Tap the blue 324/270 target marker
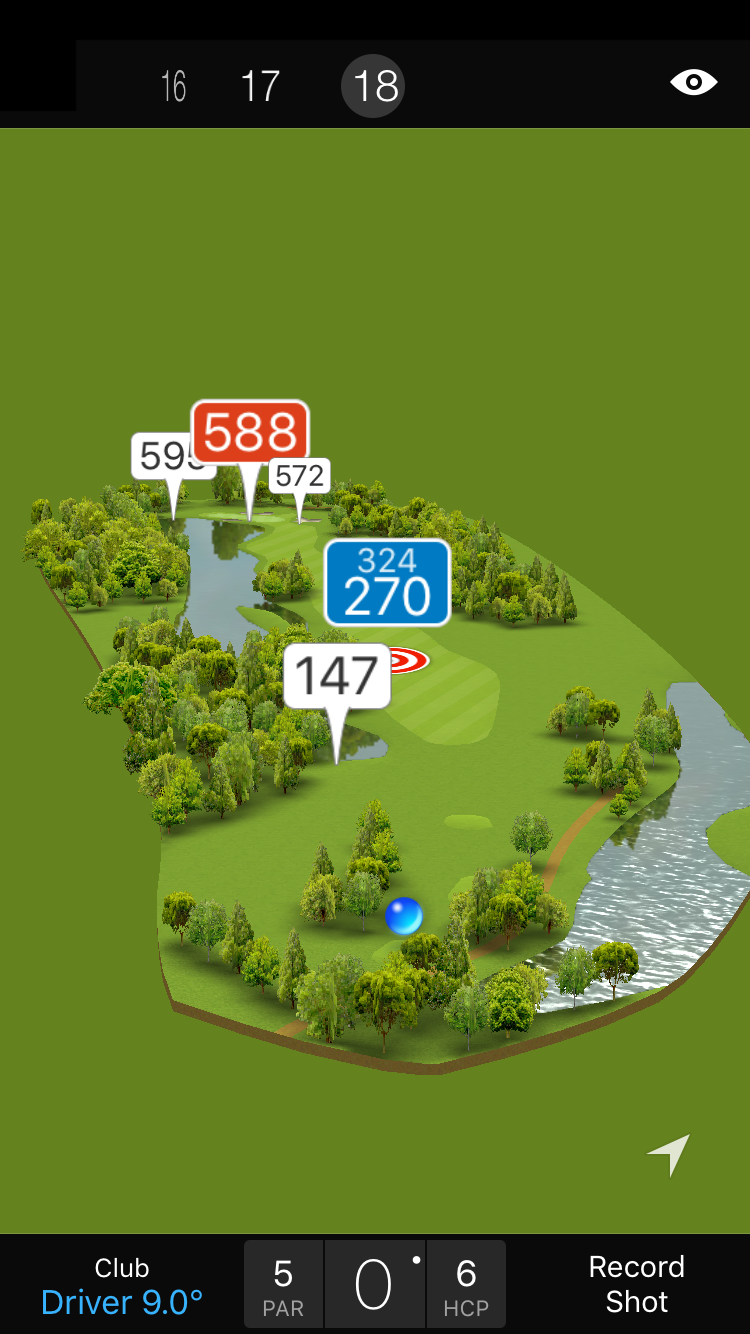 click(x=387, y=583)
